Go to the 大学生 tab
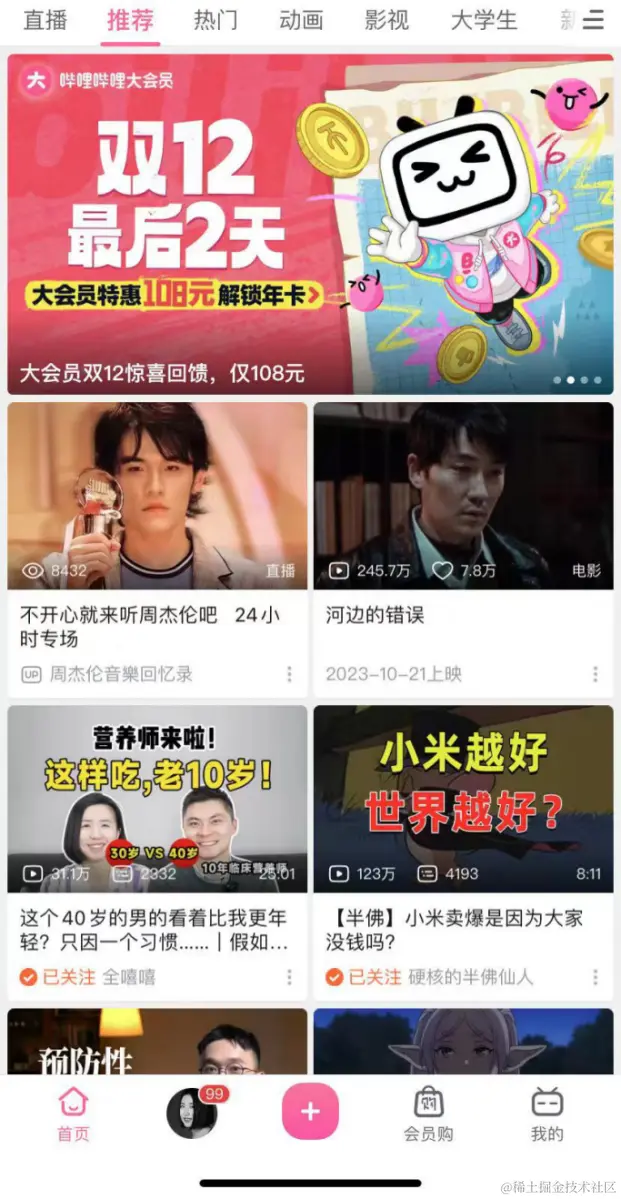 pos(484,20)
